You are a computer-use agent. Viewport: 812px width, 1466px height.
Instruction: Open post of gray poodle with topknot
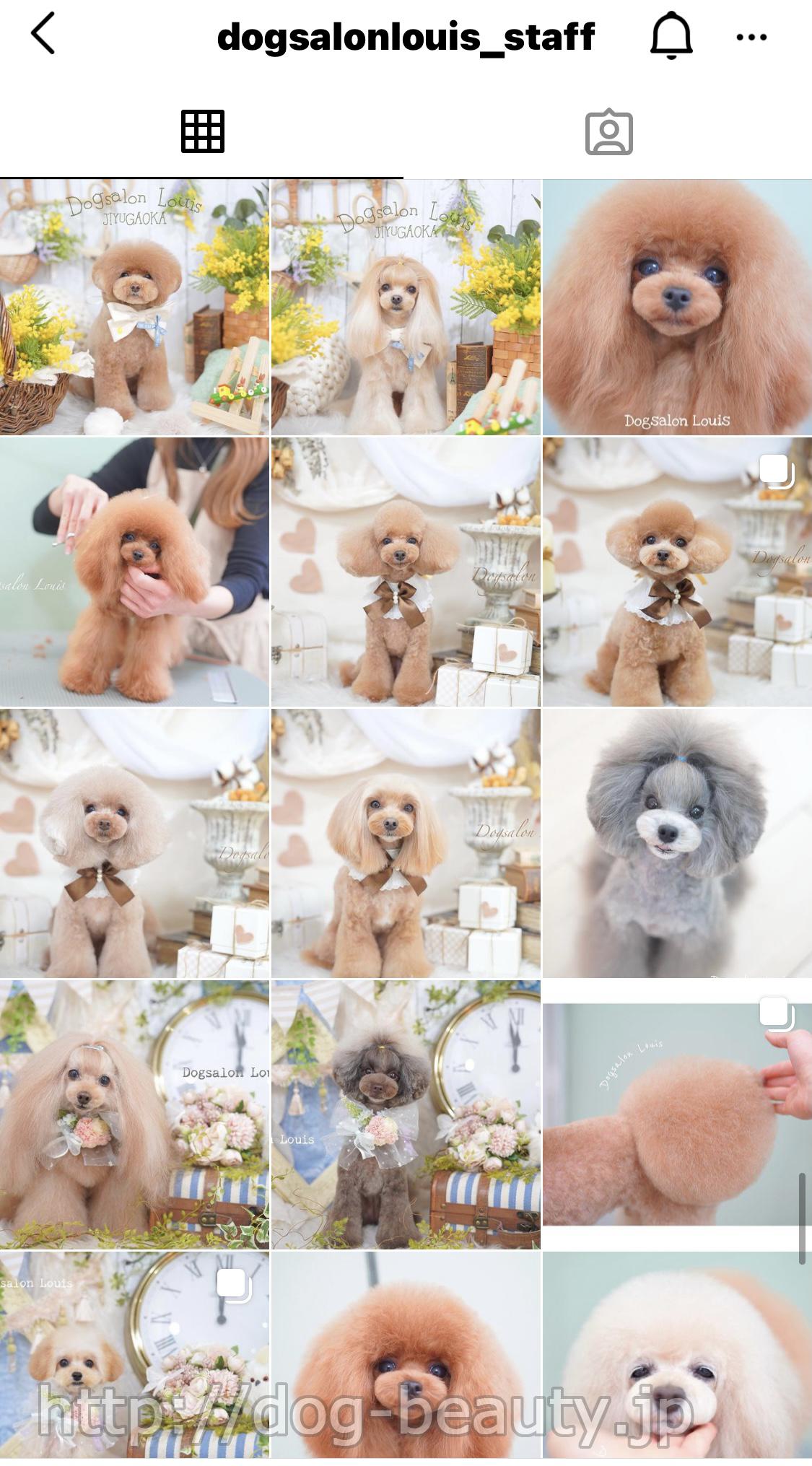[677, 843]
